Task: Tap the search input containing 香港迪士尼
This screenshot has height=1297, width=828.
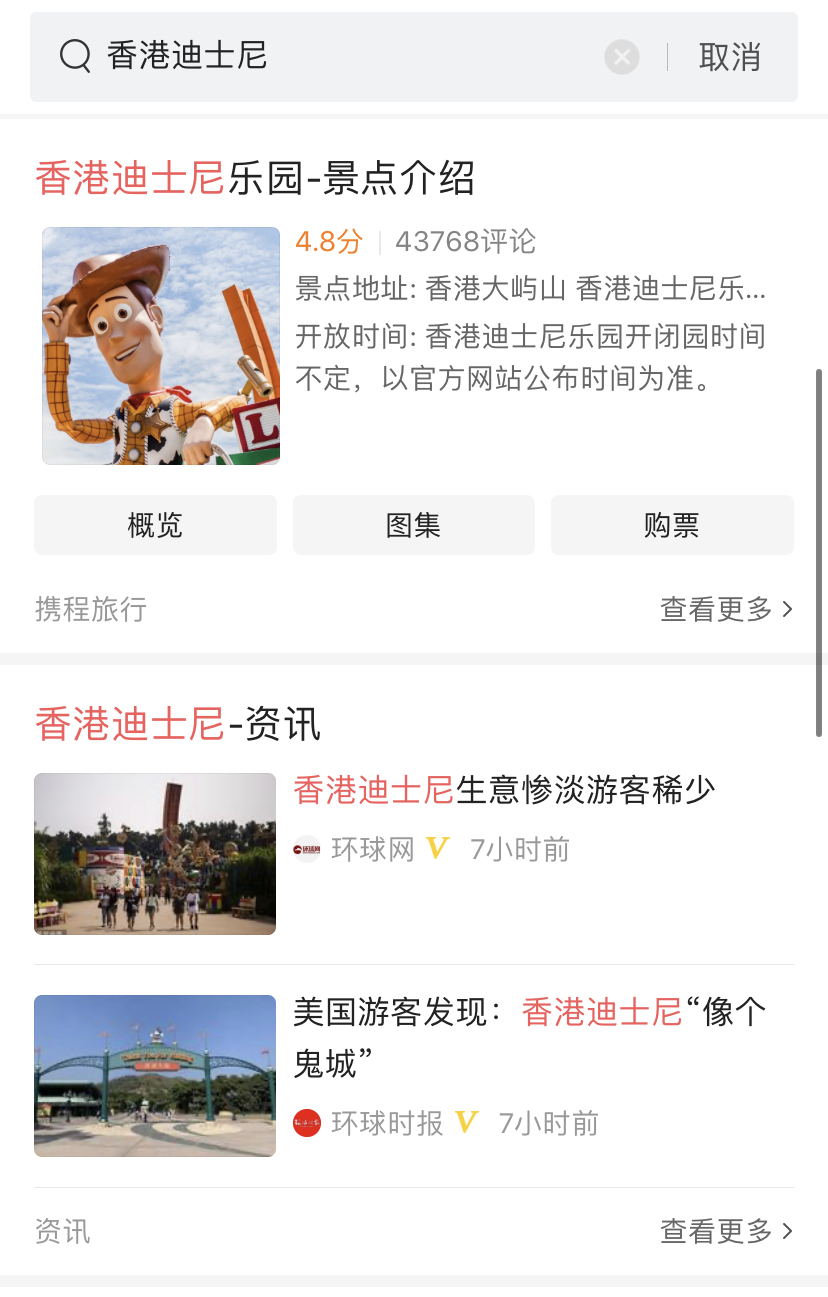Action: click(x=300, y=57)
